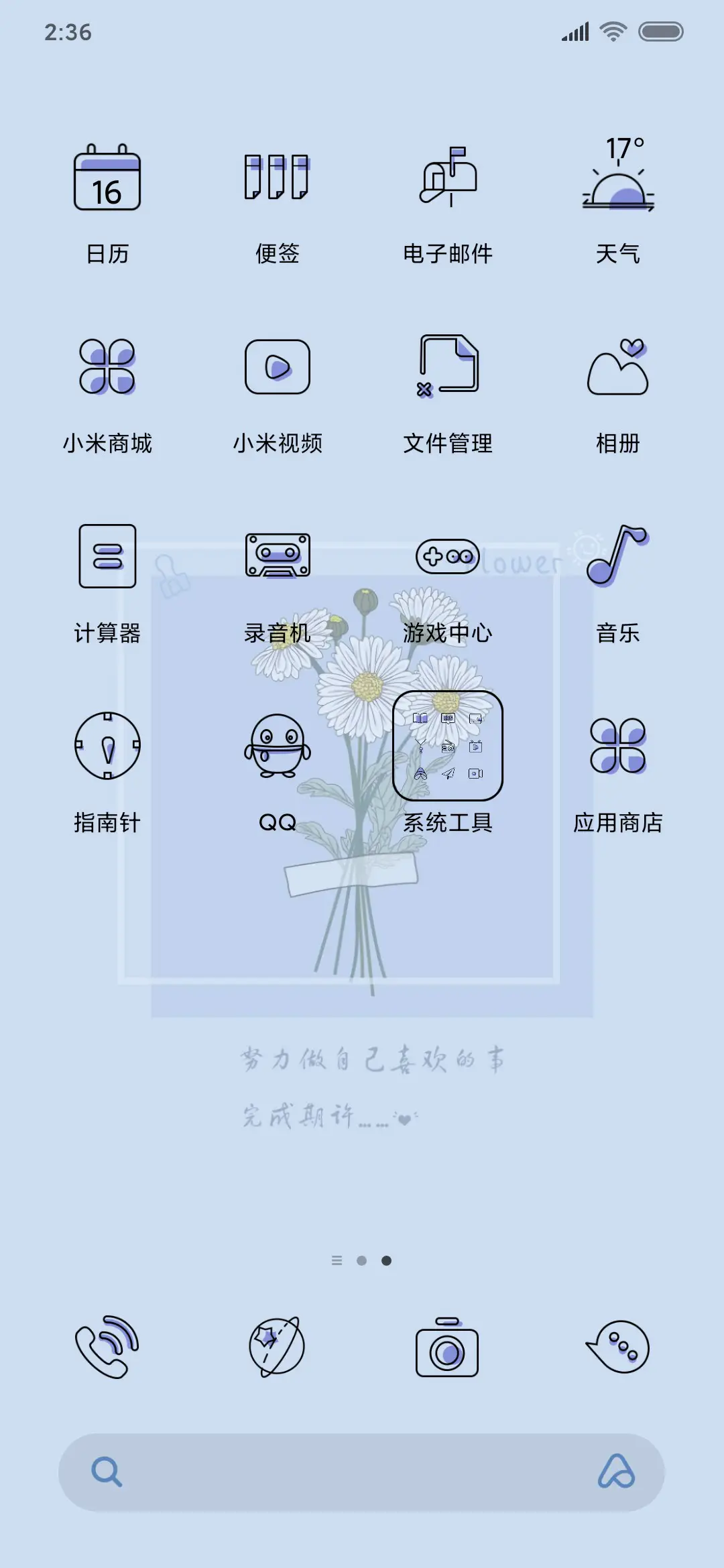Open 电子邮件 (Email) mailbox app
Viewport: 724px width, 1568px height.
click(x=448, y=181)
